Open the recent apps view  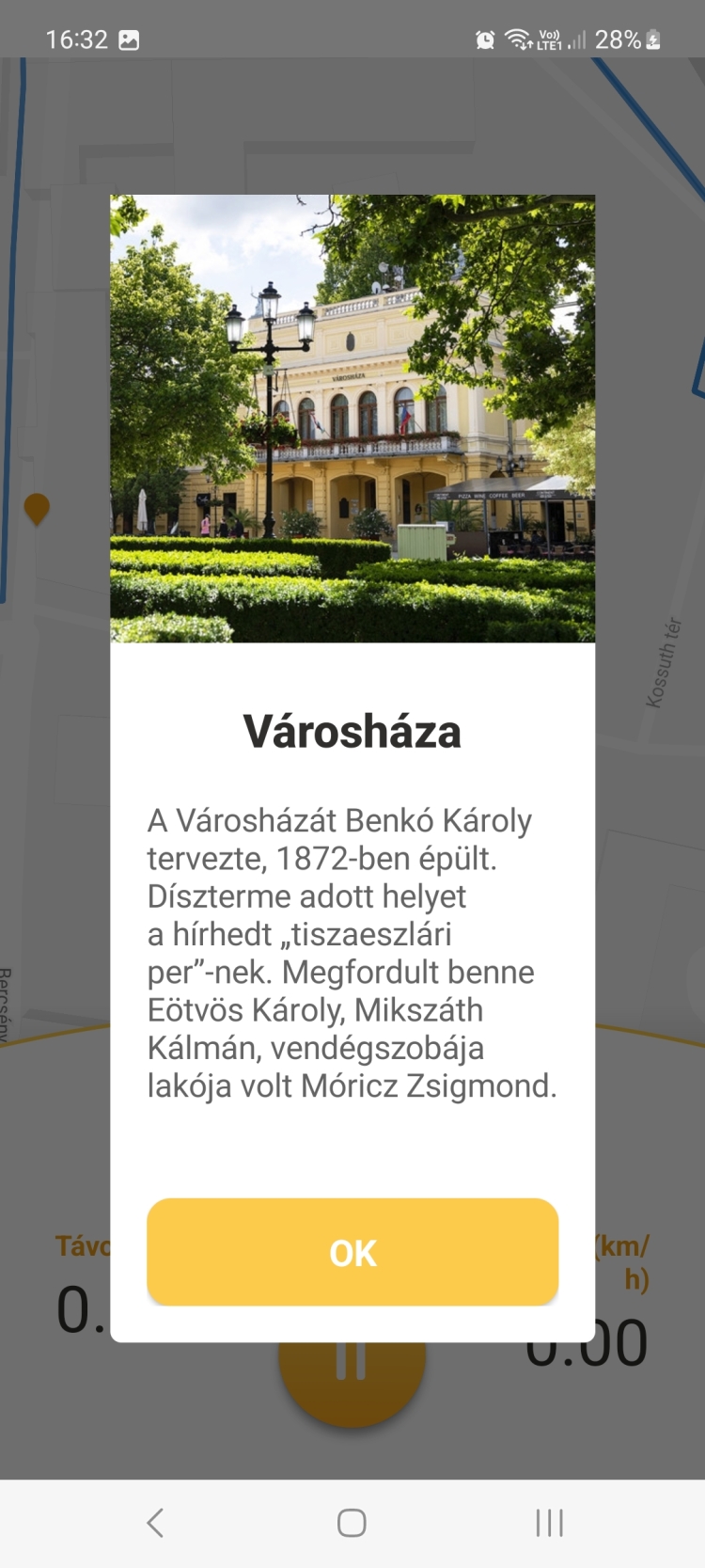tap(549, 1523)
